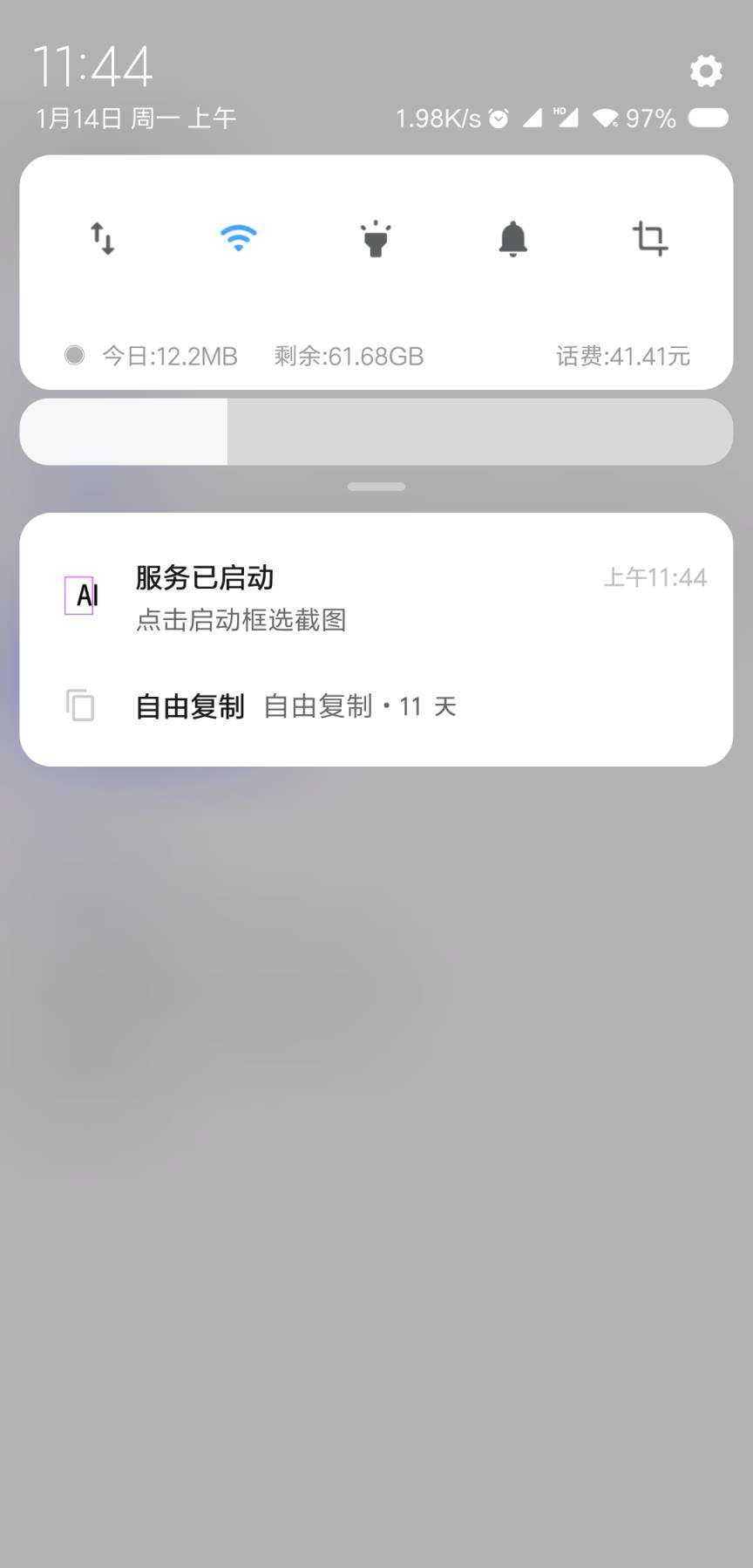
Task: Tap the bell icon to change ringer mode
Action: 512,237
